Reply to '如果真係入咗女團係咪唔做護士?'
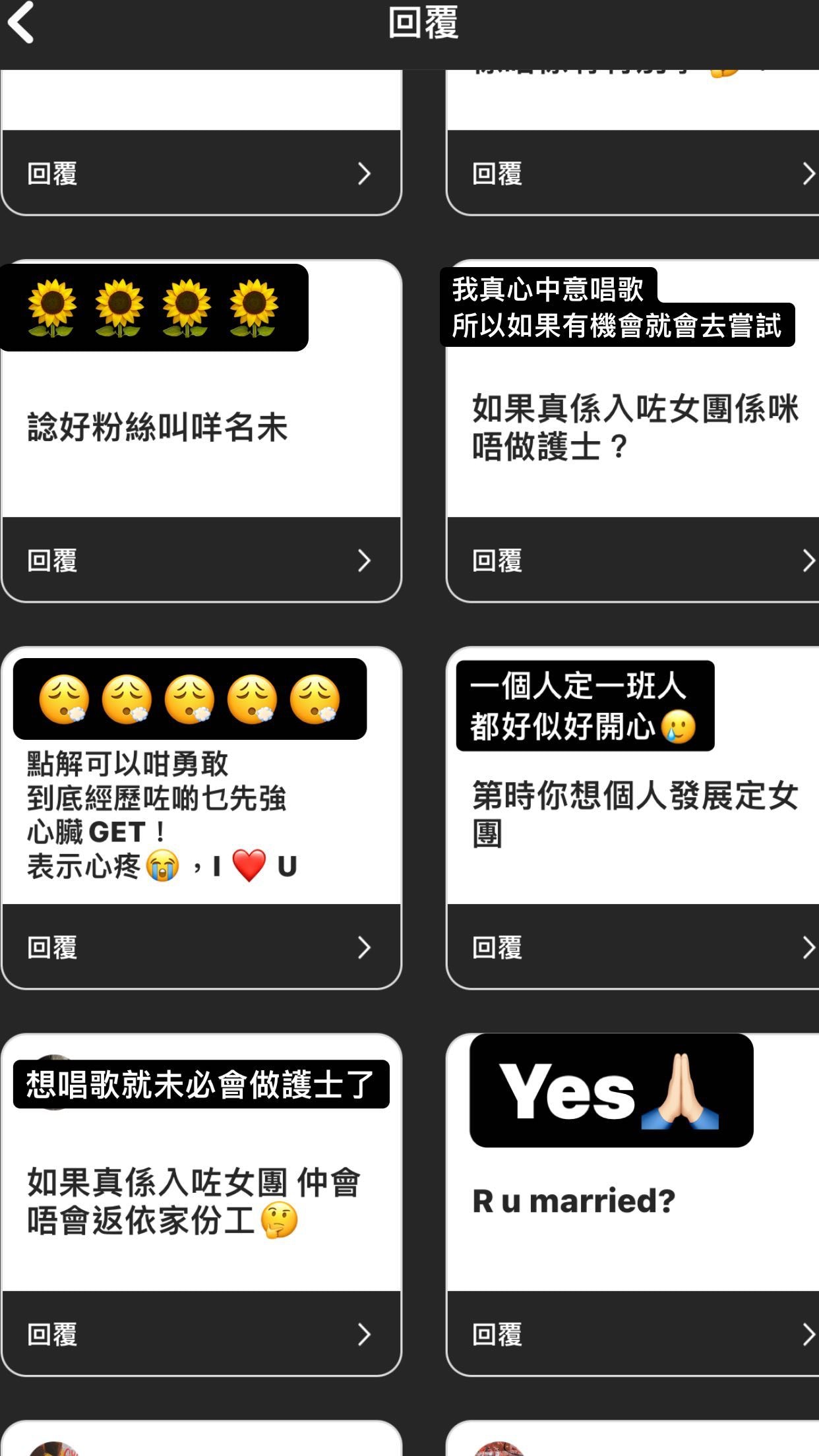 (x=632, y=561)
